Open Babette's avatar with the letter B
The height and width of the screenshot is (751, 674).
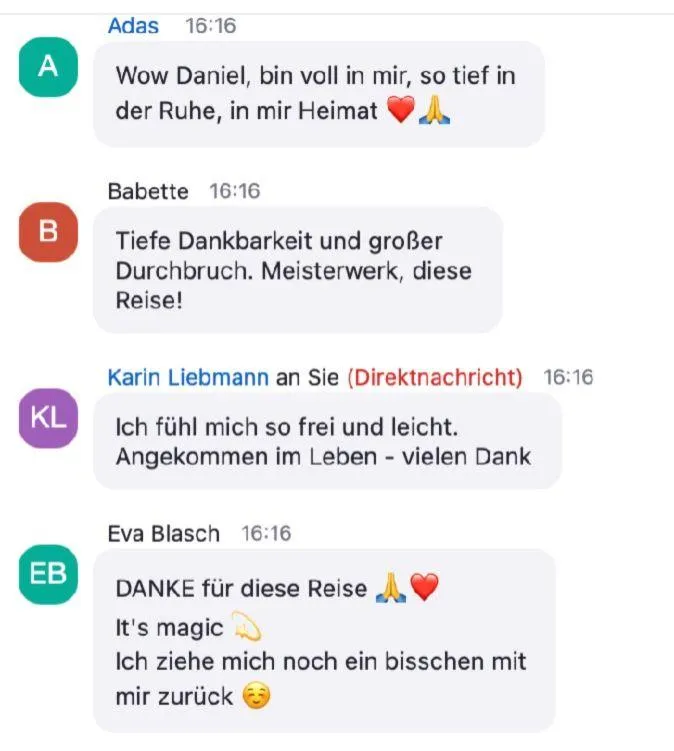pos(48,232)
